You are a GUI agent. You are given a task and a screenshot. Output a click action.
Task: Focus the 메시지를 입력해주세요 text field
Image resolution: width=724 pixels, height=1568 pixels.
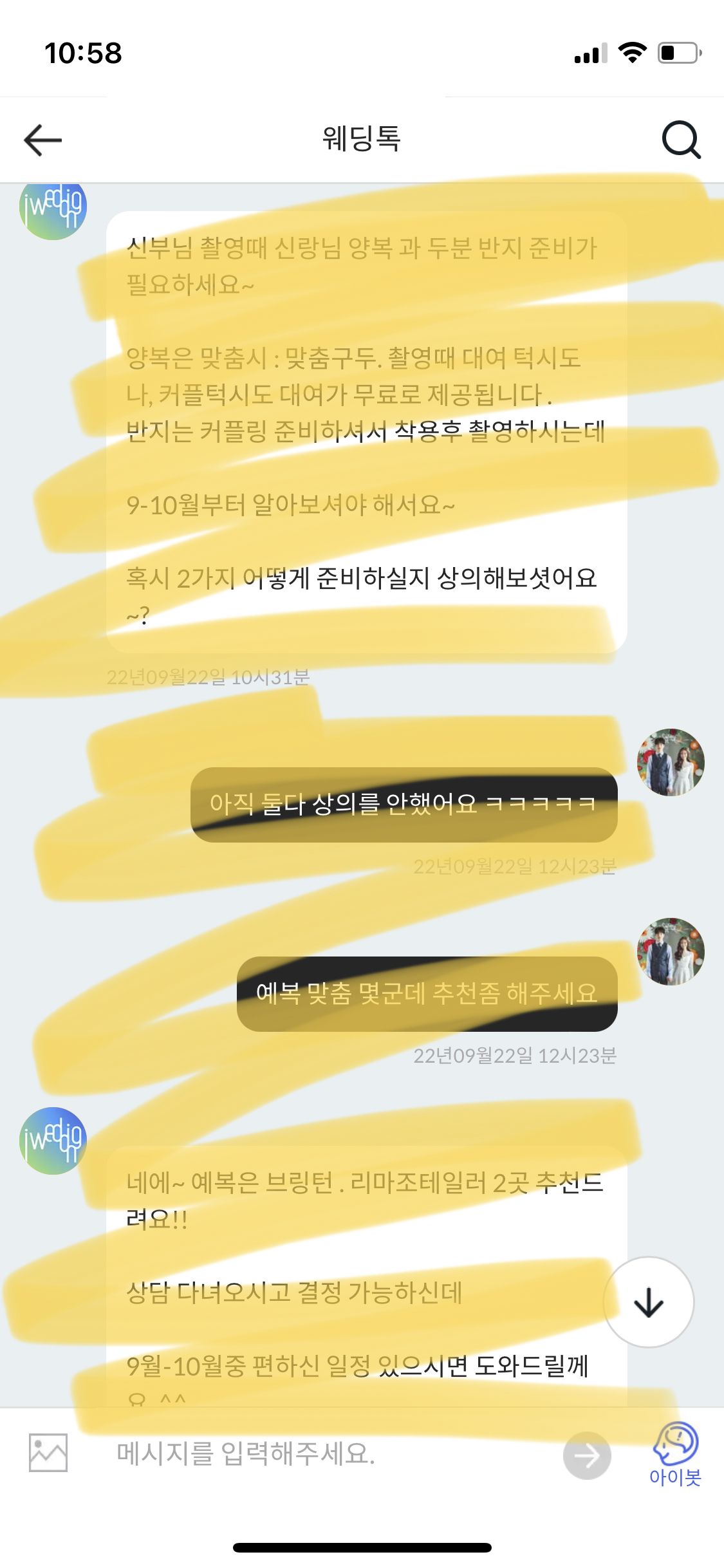click(322, 1453)
